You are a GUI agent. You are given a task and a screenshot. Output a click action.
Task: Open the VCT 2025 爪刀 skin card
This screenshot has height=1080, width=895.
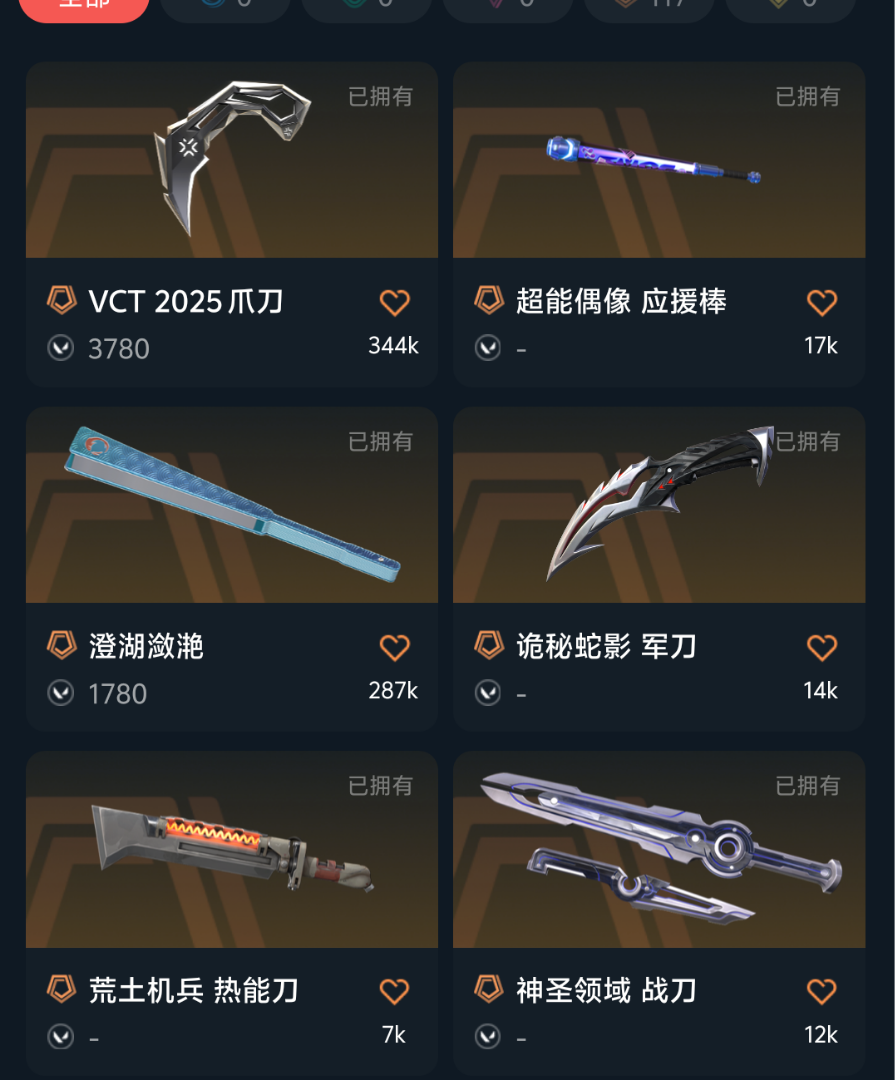point(231,162)
